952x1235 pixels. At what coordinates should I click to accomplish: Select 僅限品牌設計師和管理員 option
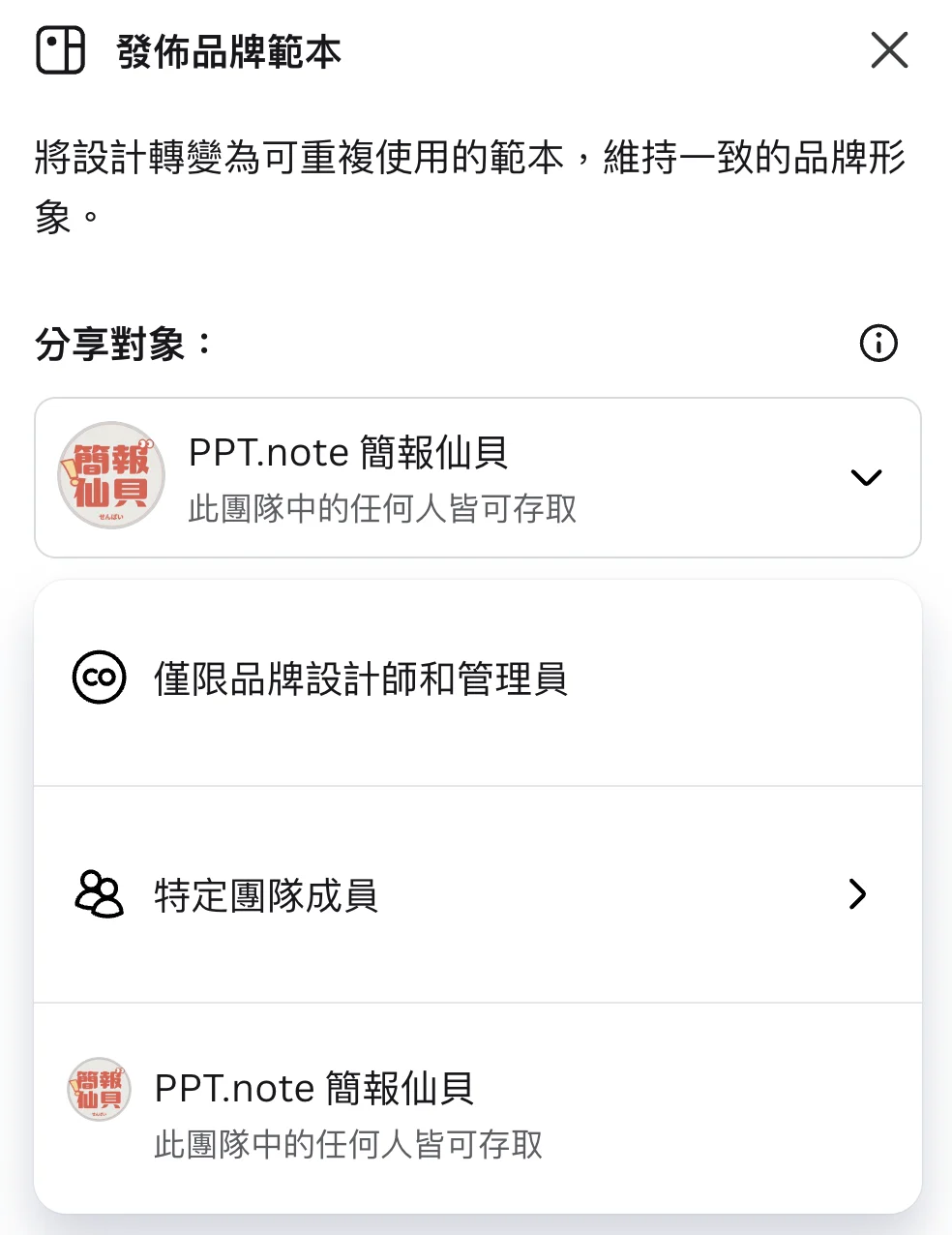click(360, 679)
